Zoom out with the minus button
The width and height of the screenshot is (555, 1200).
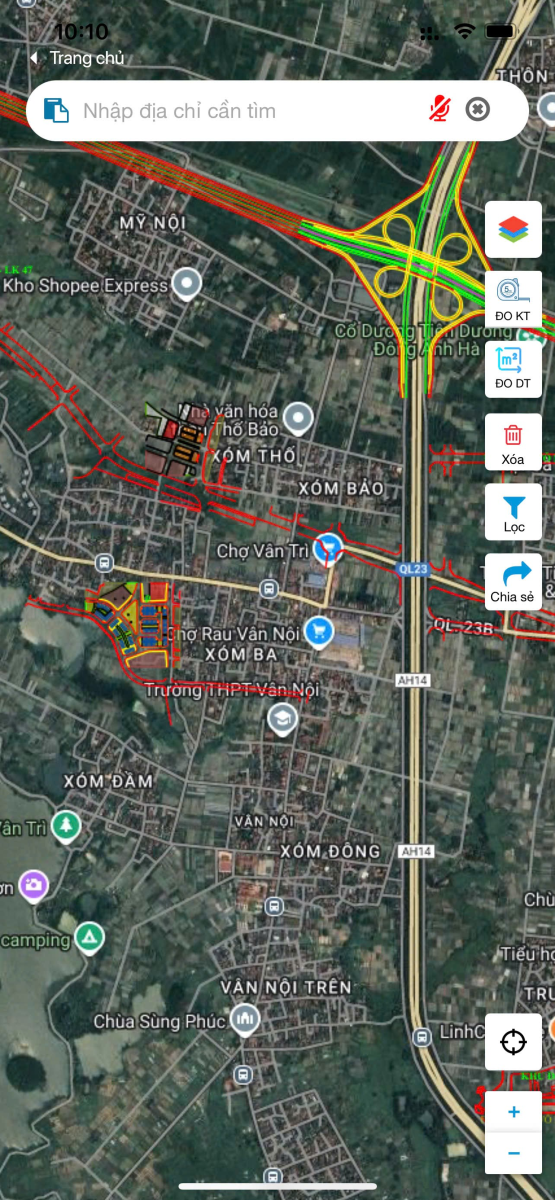coord(513,1153)
